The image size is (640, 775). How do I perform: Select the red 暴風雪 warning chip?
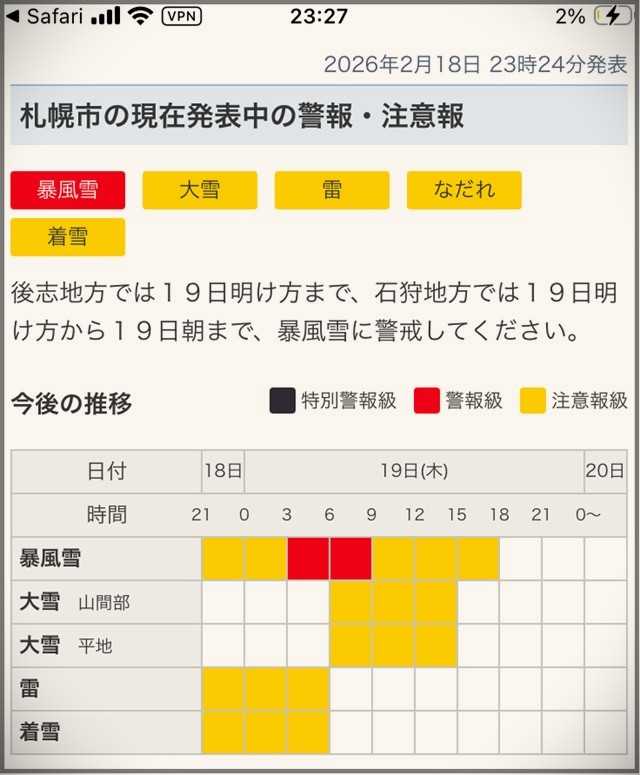point(68,190)
